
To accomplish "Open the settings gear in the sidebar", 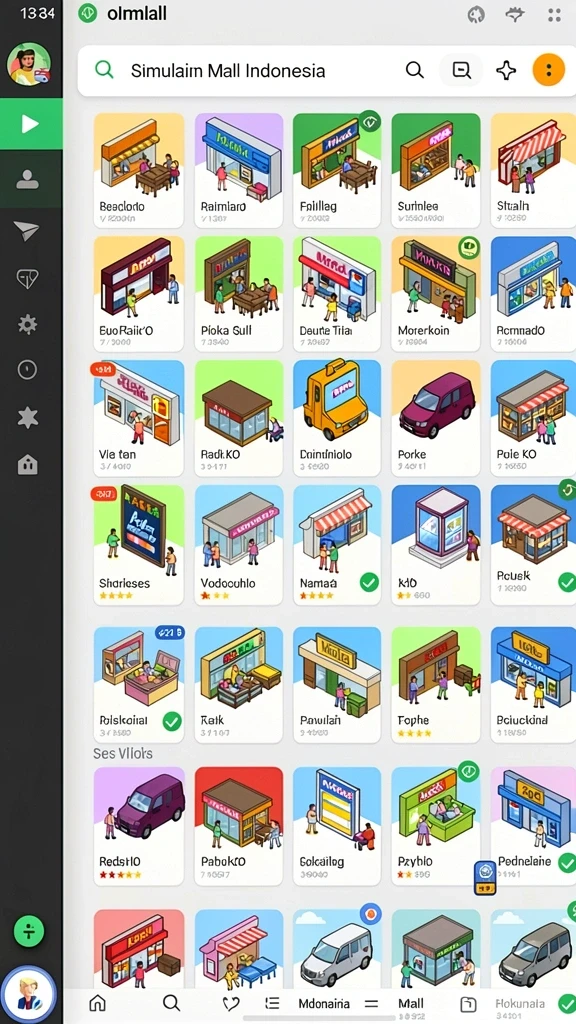I will [27, 324].
